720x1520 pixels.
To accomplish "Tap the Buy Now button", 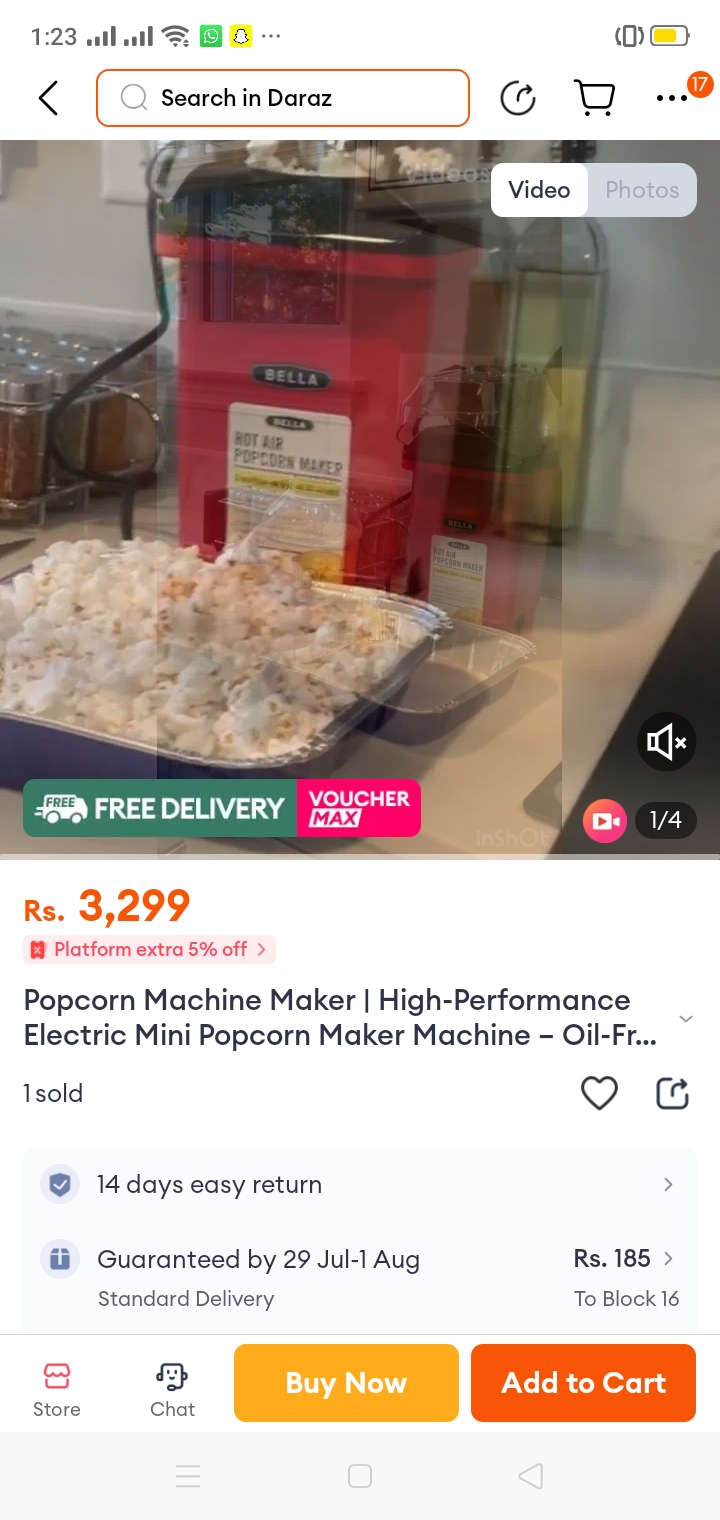I will point(346,1383).
